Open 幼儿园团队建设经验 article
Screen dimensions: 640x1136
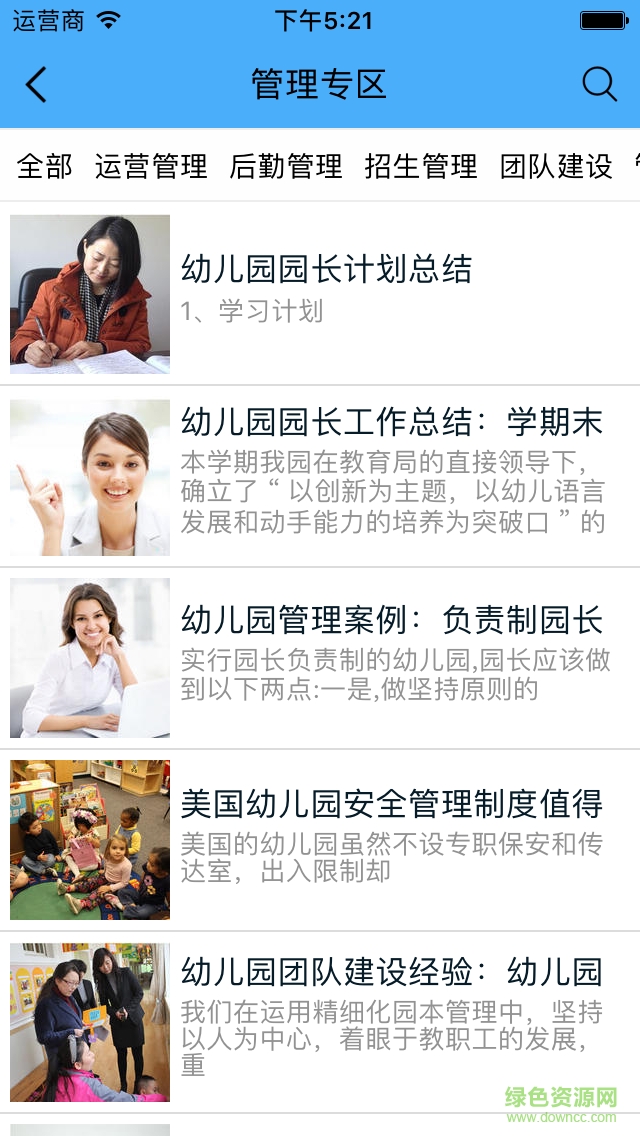click(x=392, y=972)
